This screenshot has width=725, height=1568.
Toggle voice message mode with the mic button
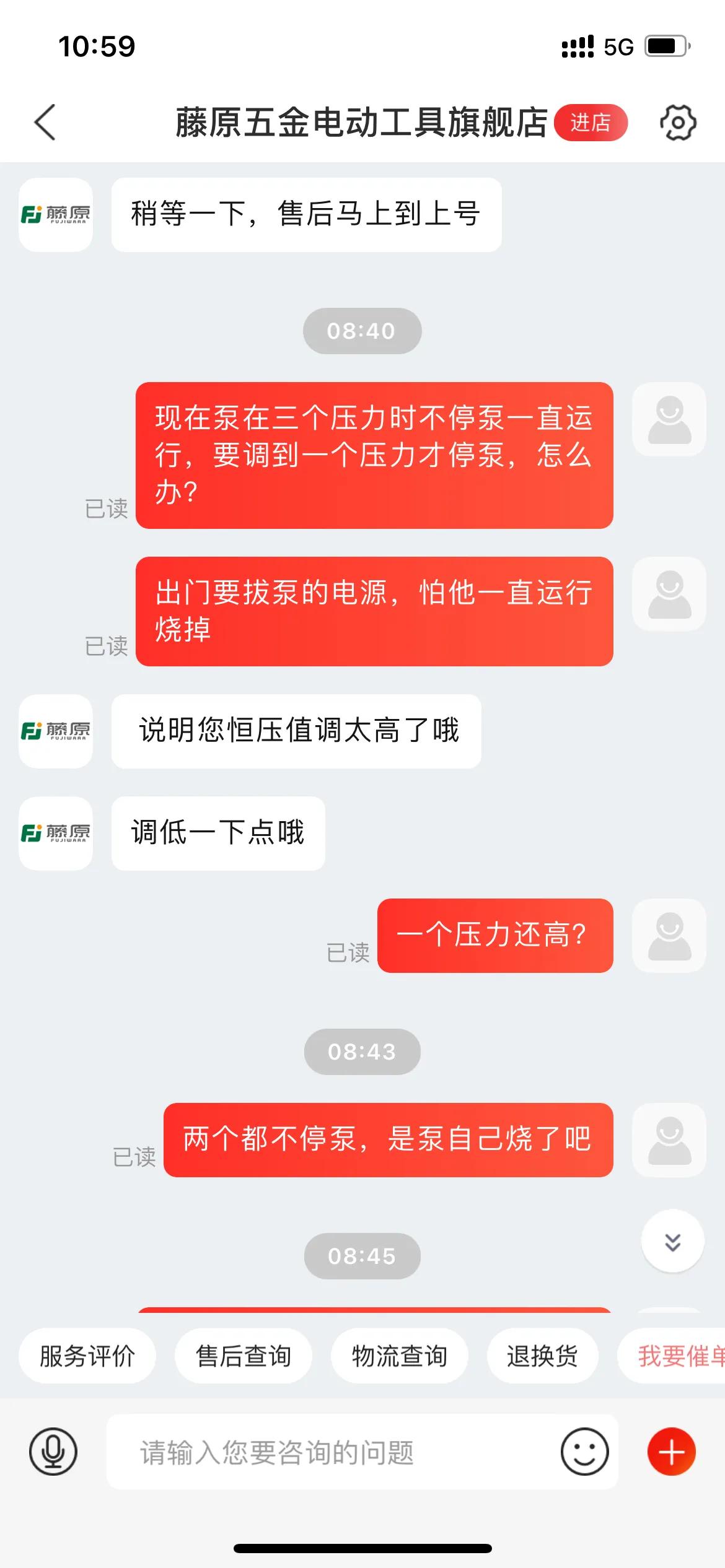pyautogui.click(x=53, y=1452)
